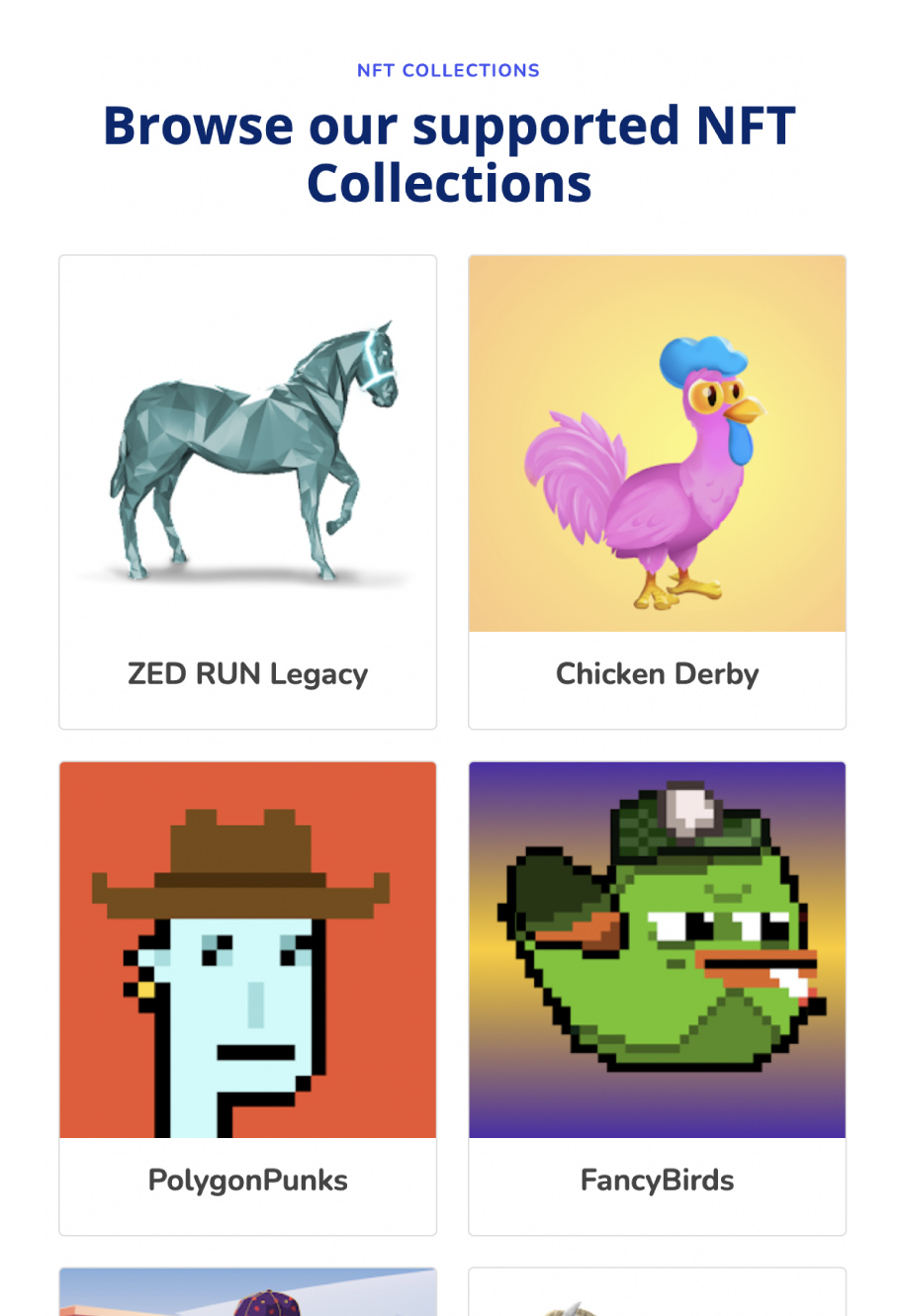Open the Chicken Derby collection card
This screenshot has width=902, height=1316.
pyautogui.click(x=657, y=491)
